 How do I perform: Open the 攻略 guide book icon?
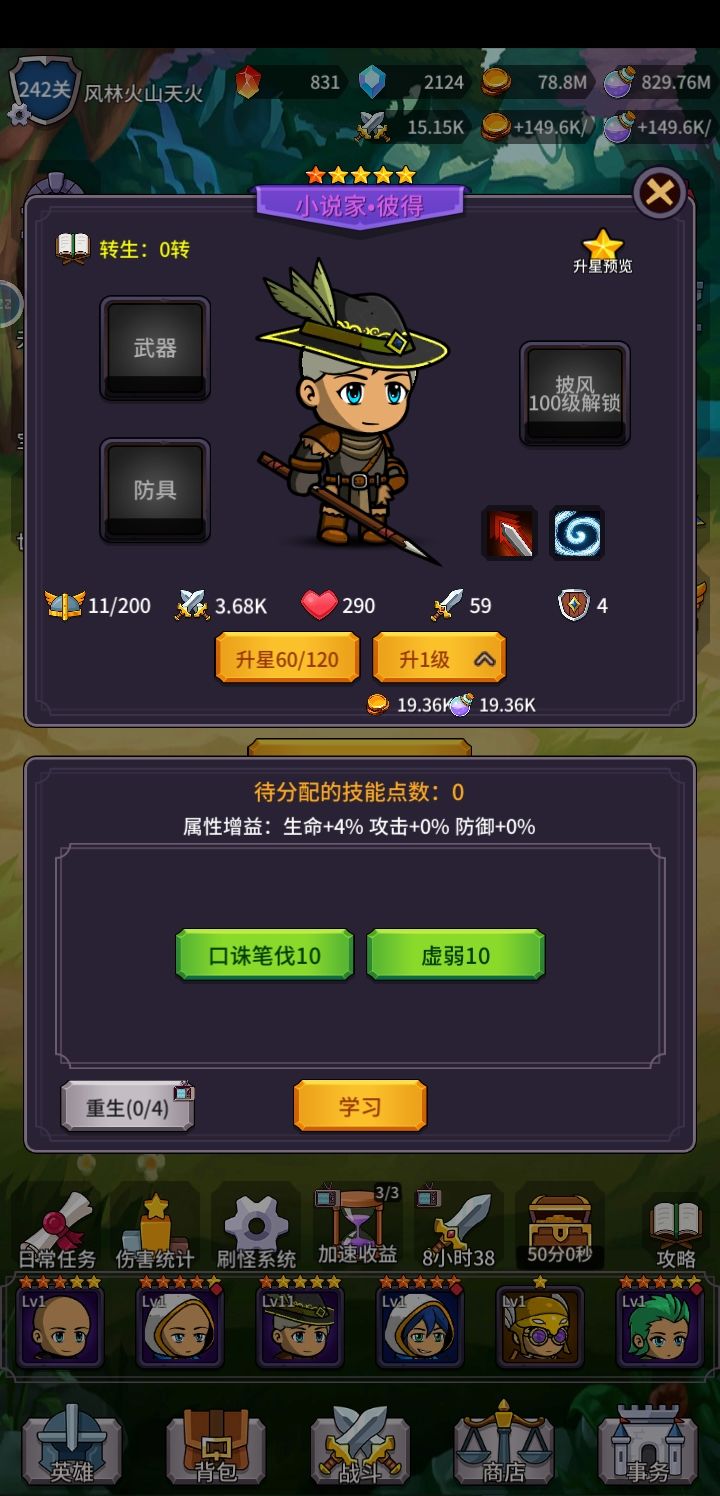click(x=675, y=1223)
